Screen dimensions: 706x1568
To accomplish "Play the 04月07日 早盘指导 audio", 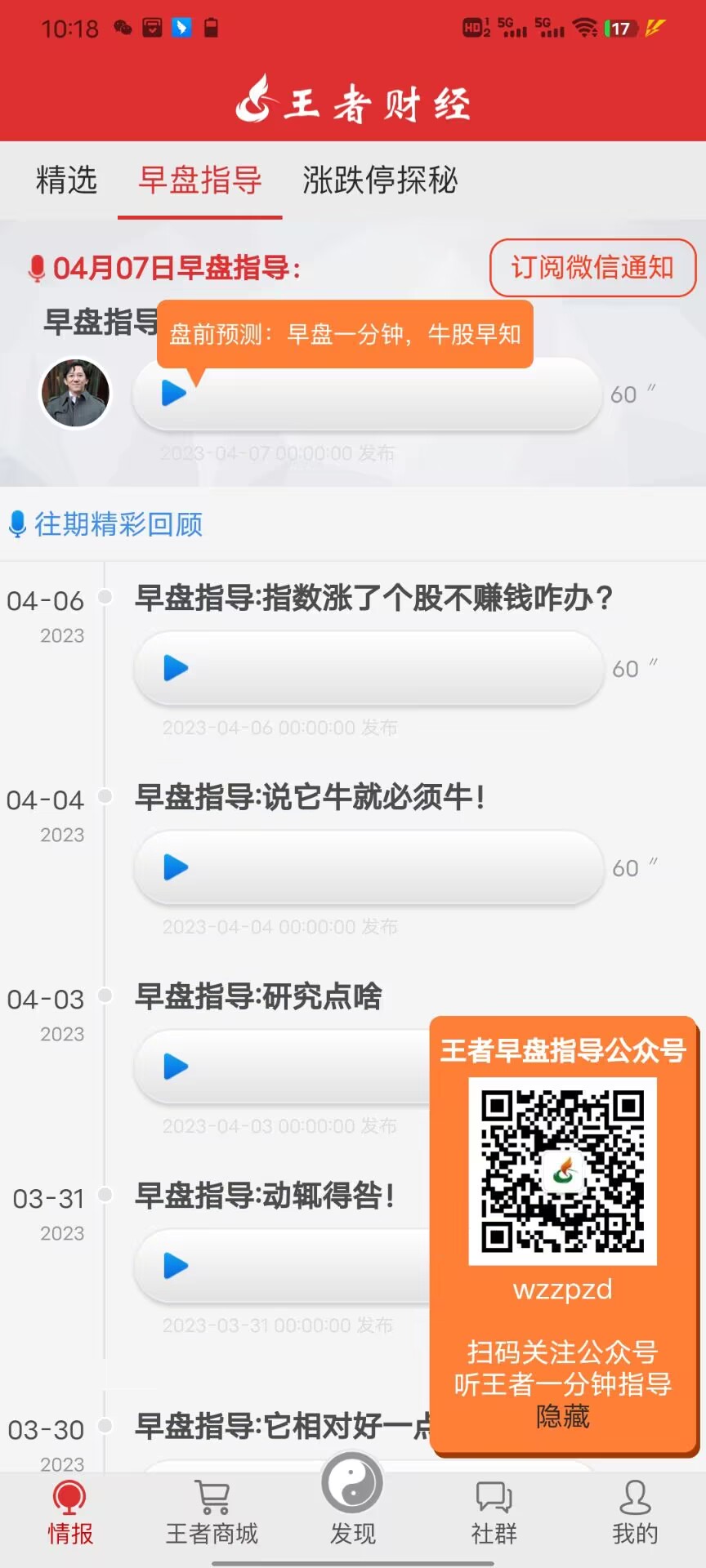I will click(174, 394).
